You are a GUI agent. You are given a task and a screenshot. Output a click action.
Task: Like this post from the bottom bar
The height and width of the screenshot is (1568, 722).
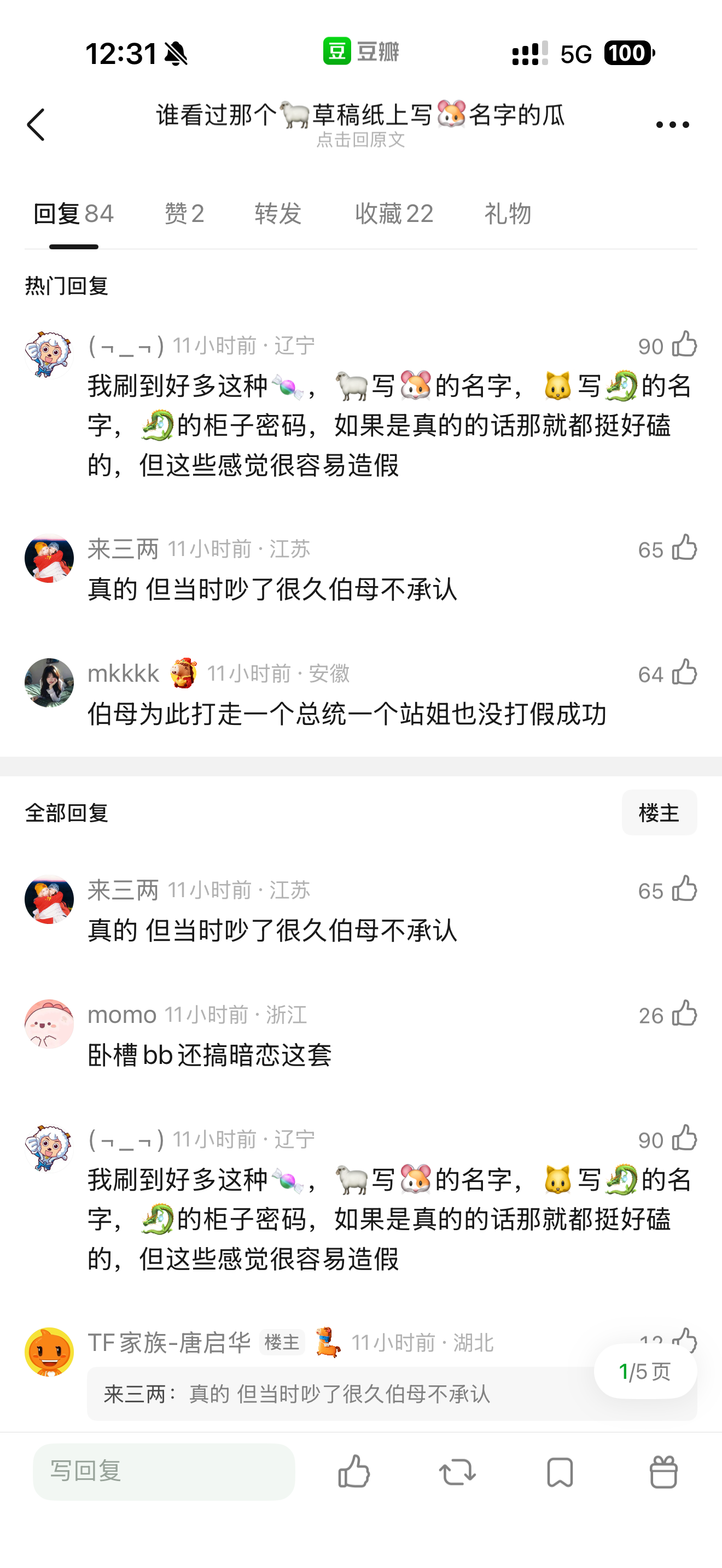coord(354,1472)
